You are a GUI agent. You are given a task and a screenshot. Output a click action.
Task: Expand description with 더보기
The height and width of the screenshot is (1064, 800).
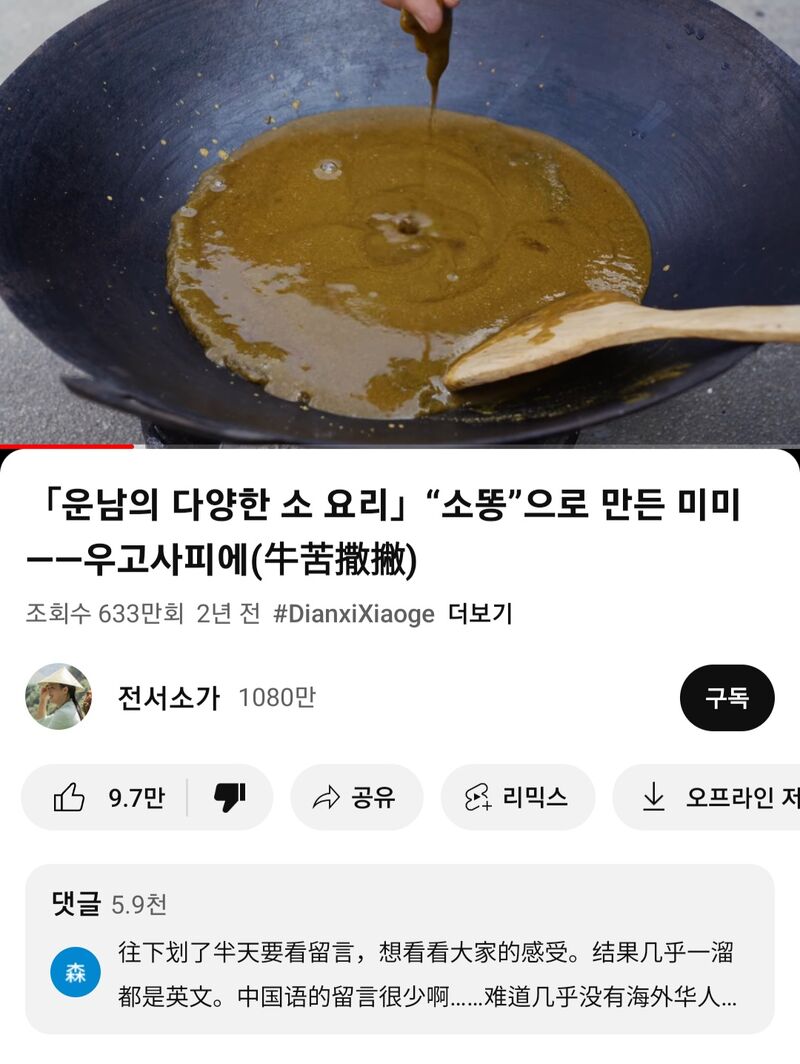pyautogui.click(x=480, y=613)
